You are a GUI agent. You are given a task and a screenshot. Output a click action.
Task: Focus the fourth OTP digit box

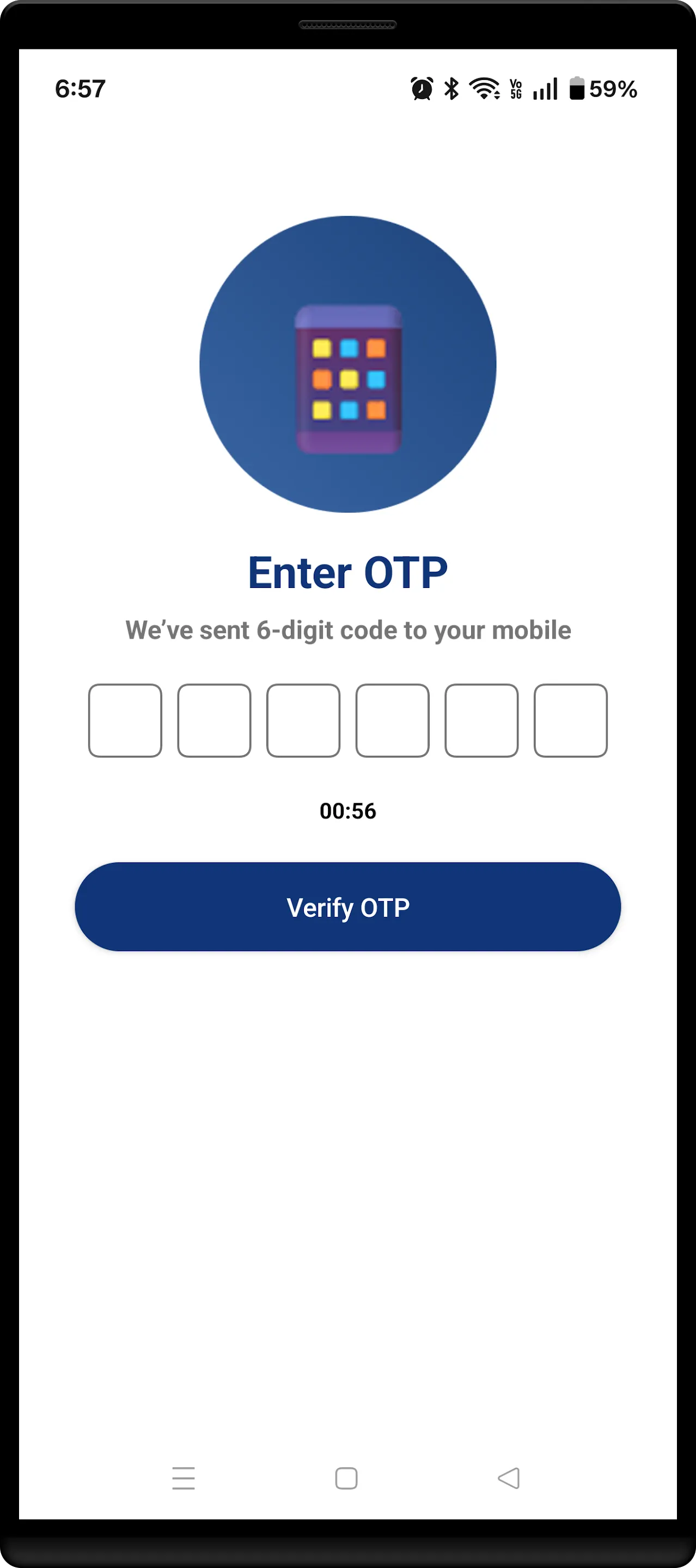pos(392,721)
